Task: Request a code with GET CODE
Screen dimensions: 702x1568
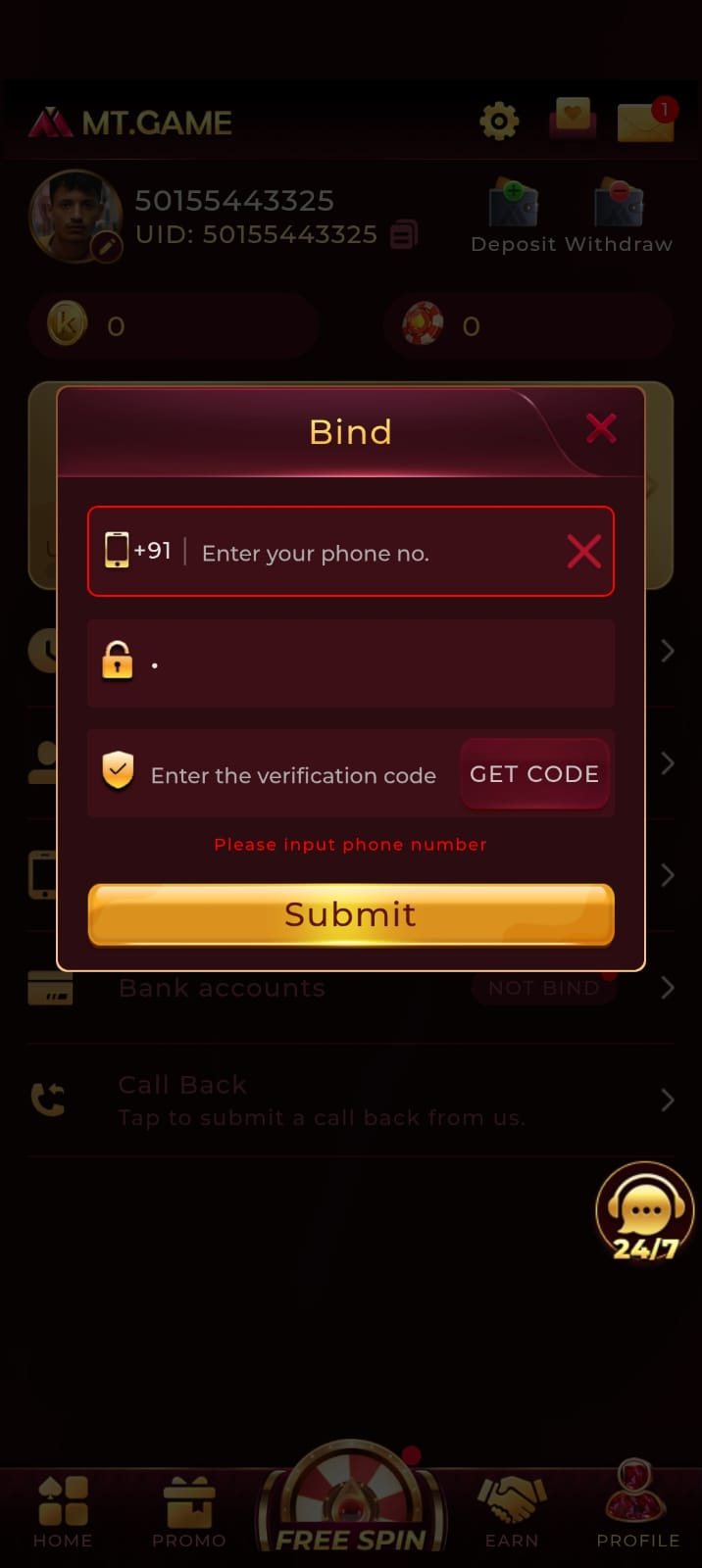Action: pos(534,774)
